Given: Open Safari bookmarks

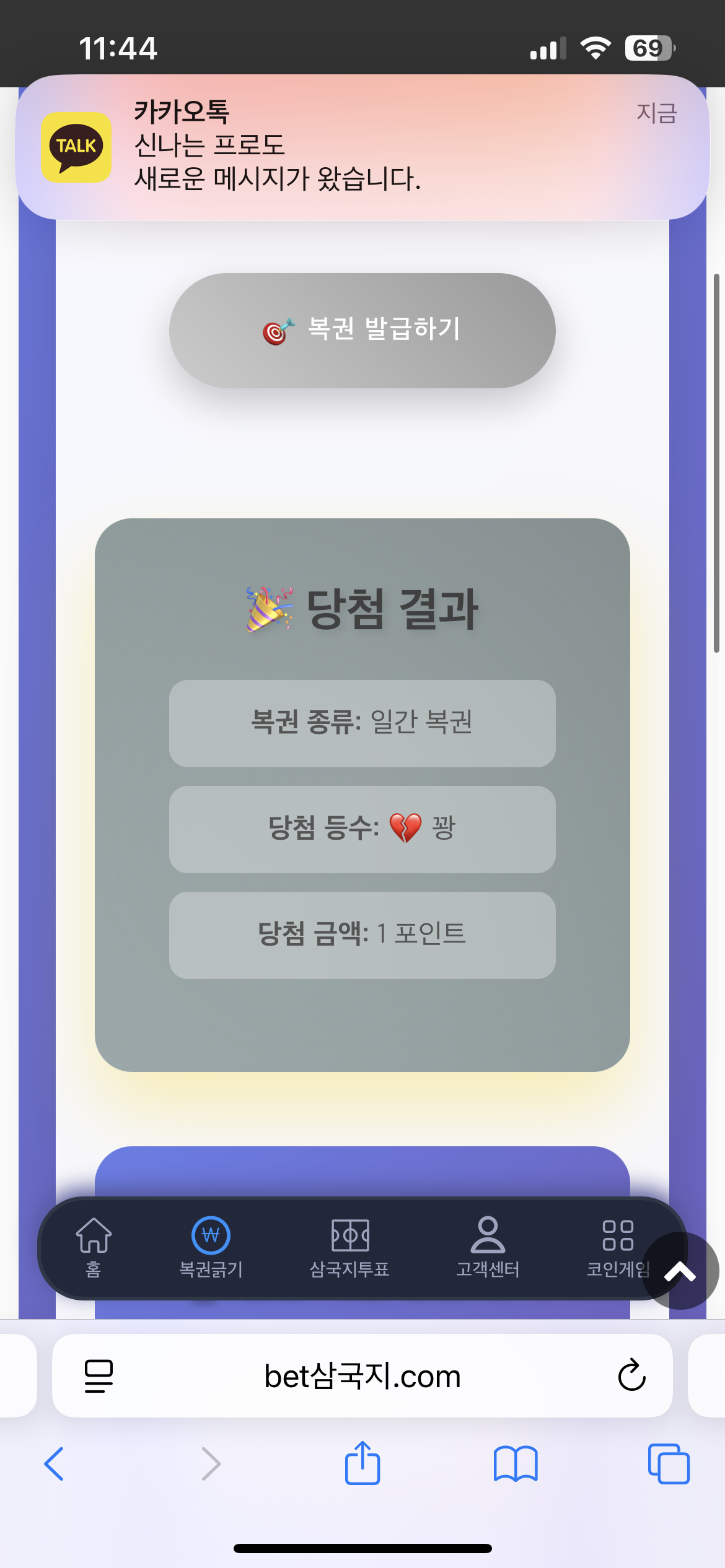Looking at the screenshot, I should point(516,1464).
